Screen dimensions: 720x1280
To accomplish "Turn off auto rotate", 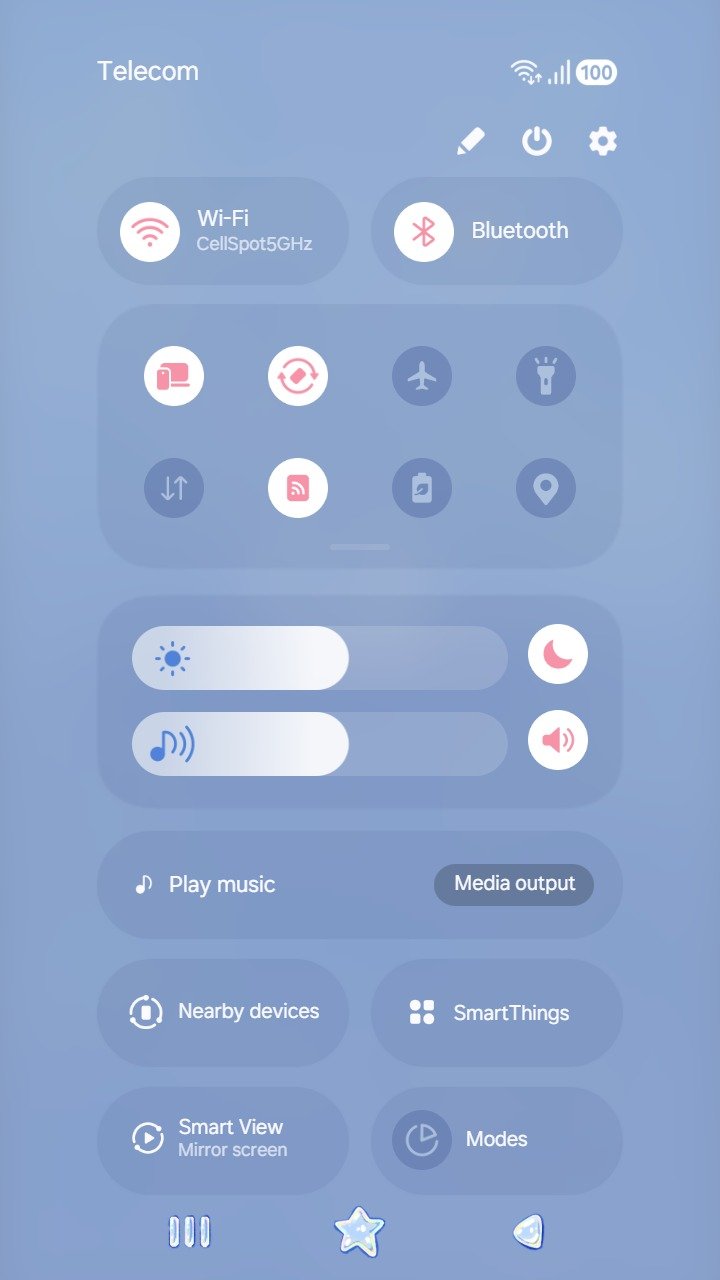I will [298, 376].
